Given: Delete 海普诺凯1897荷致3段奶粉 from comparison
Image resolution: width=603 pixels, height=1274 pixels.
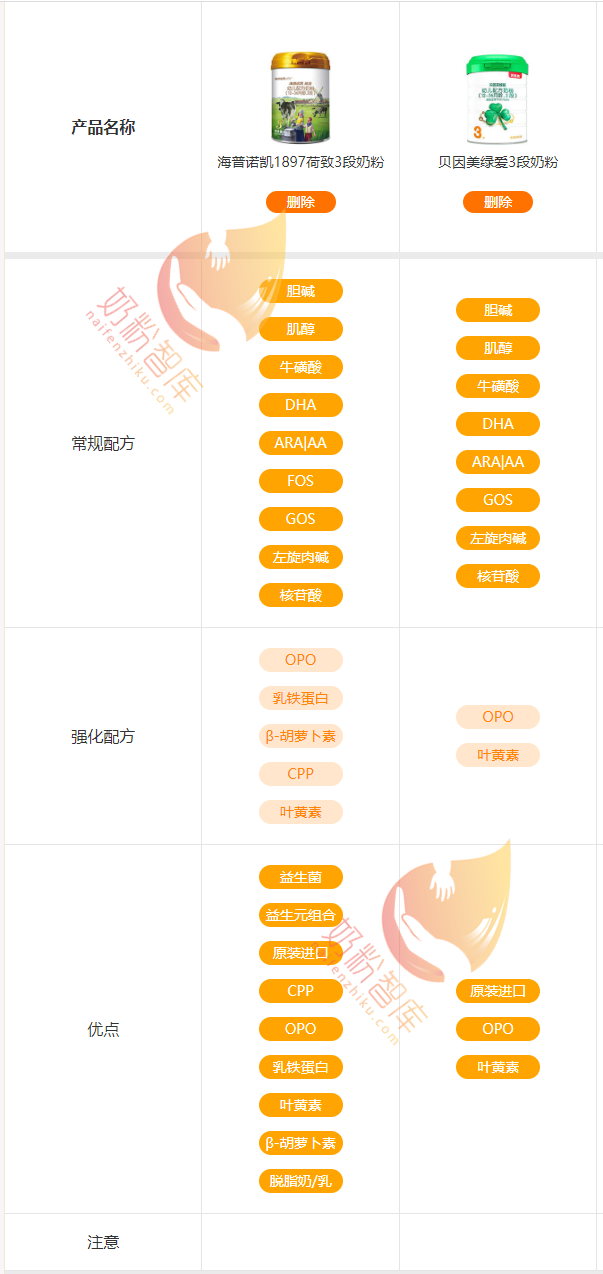Looking at the screenshot, I should [x=300, y=202].
